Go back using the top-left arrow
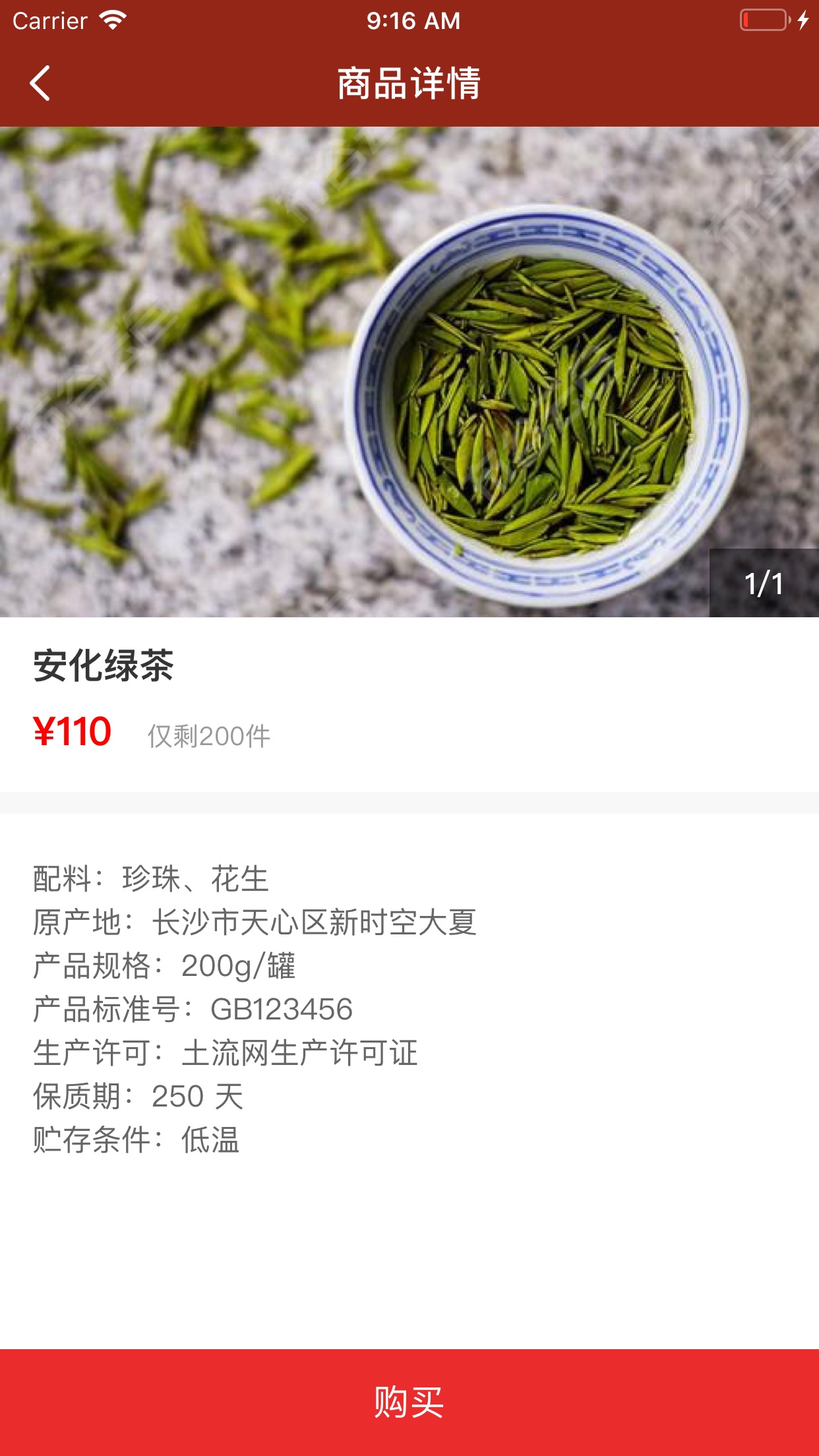 point(40,84)
